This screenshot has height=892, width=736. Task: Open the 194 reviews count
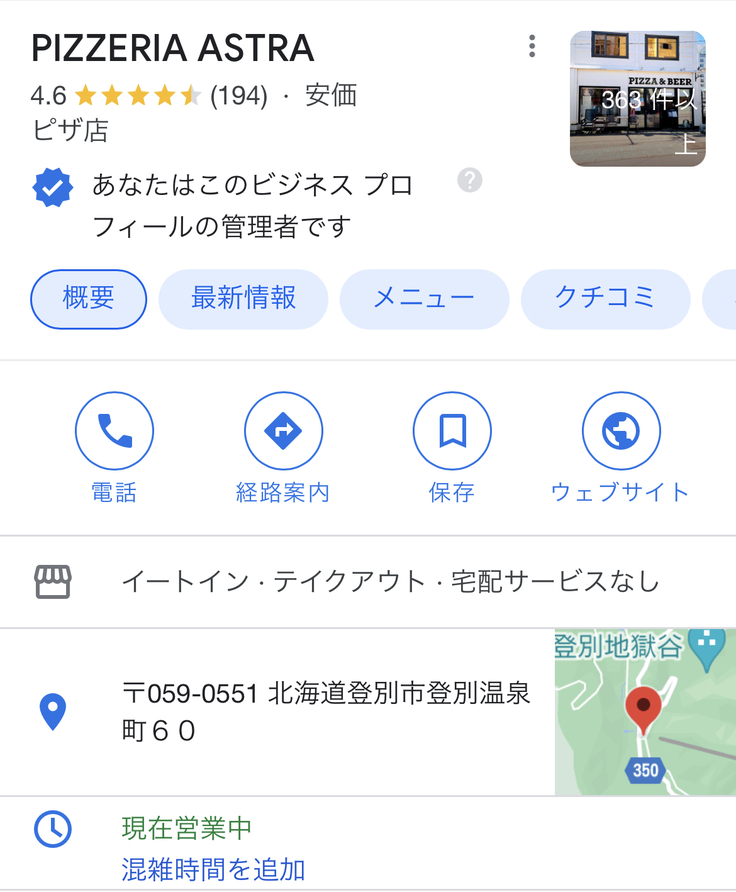click(x=238, y=96)
